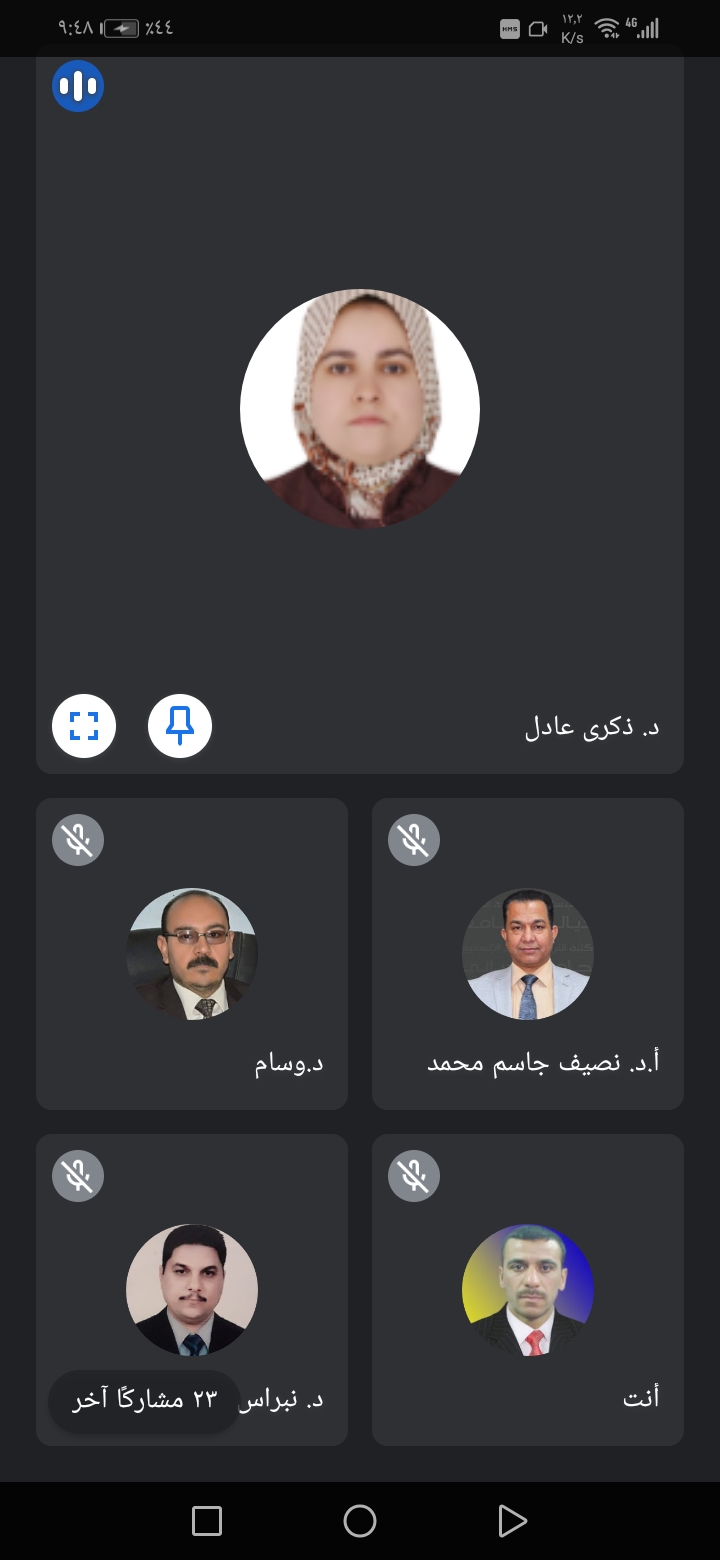Show the ٢٣ مشاركًا آخر participants
Image resolution: width=720 pixels, height=1560 pixels.
pos(144,1400)
